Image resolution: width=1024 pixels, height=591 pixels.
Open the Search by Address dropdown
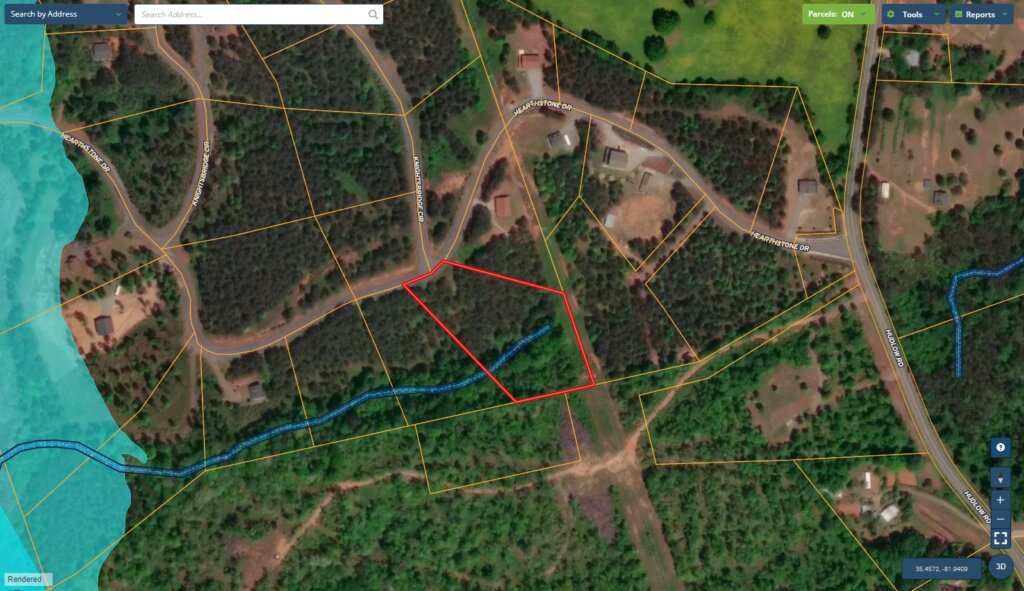(x=65, y=14)
